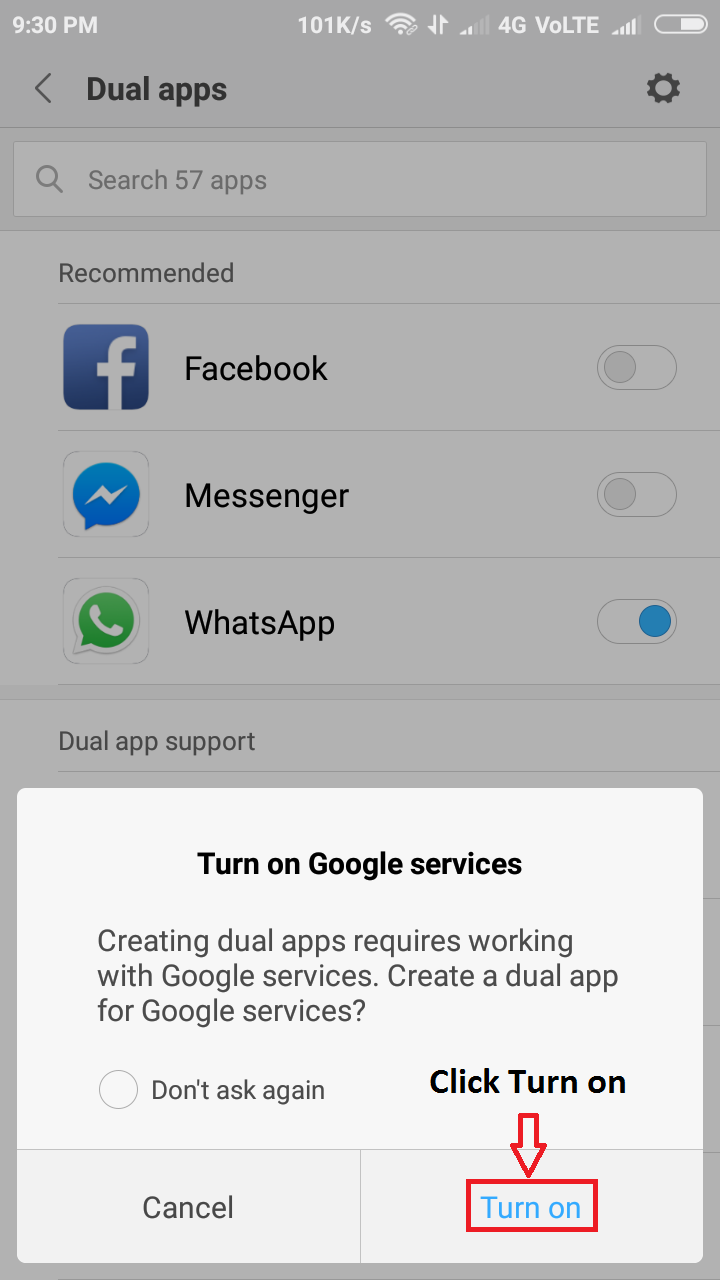Cancel the Google services dialog
Viewport: 720px width, 1280px height.
pyautogui.click(x=188, y=1207)
